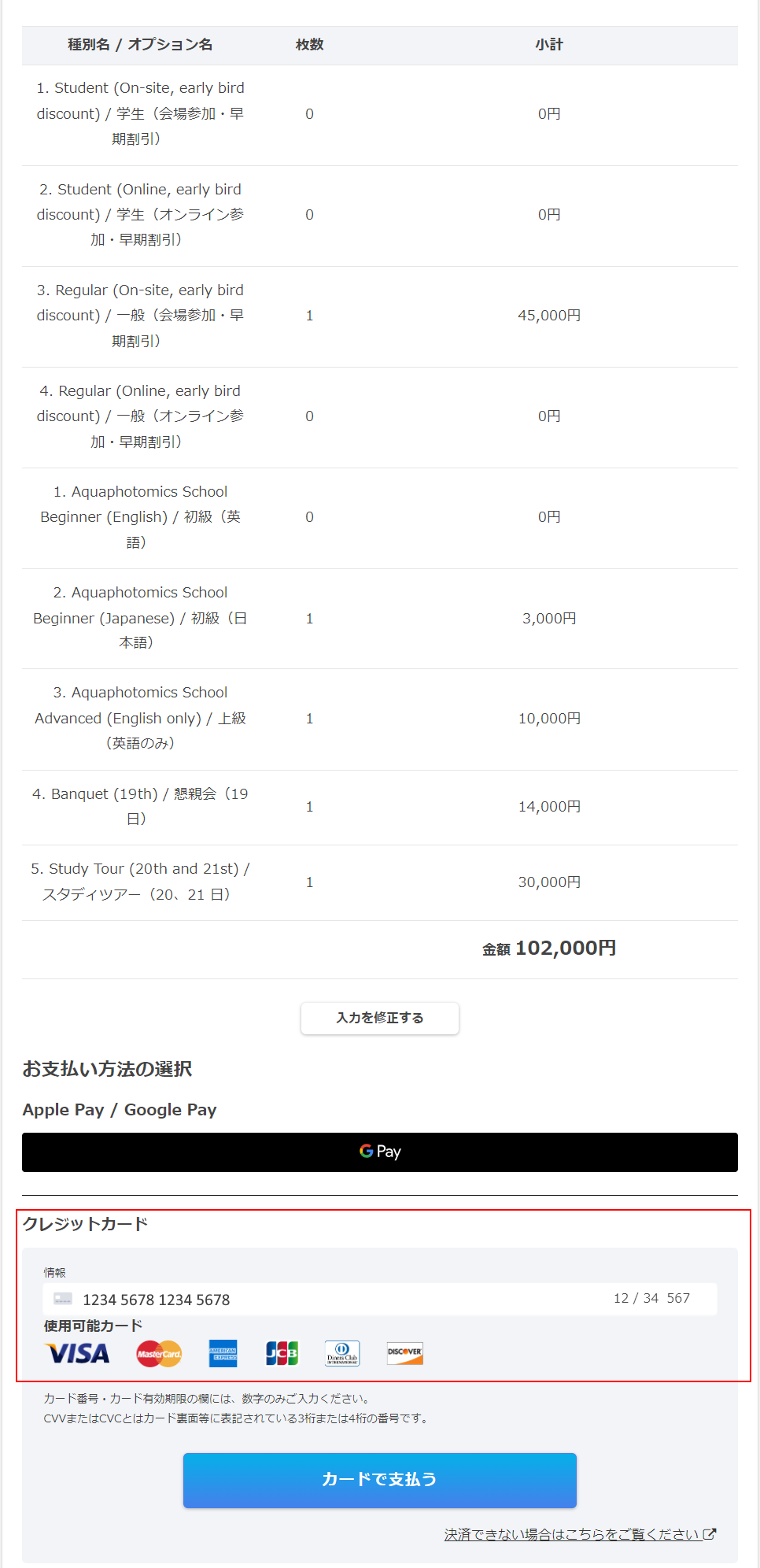The height and width of the screenshot is (1568, 760).
Task: Pay with the Google Pay button
Action: click(380, 1152)
